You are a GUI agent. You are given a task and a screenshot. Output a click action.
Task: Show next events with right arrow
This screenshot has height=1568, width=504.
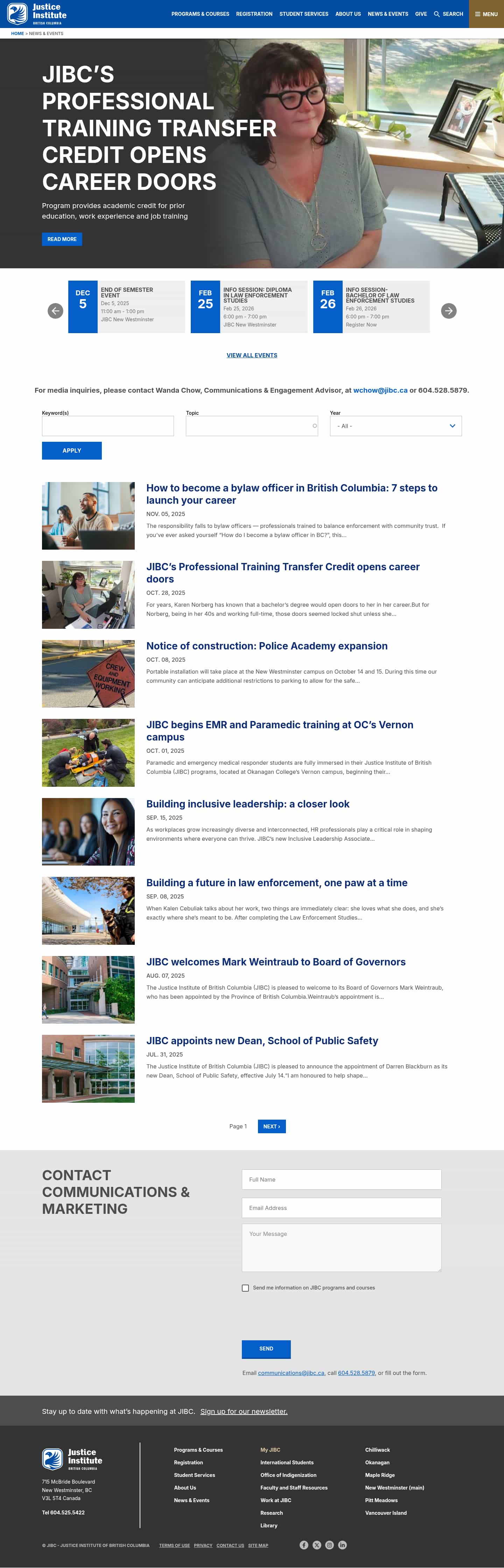(448, 311)
